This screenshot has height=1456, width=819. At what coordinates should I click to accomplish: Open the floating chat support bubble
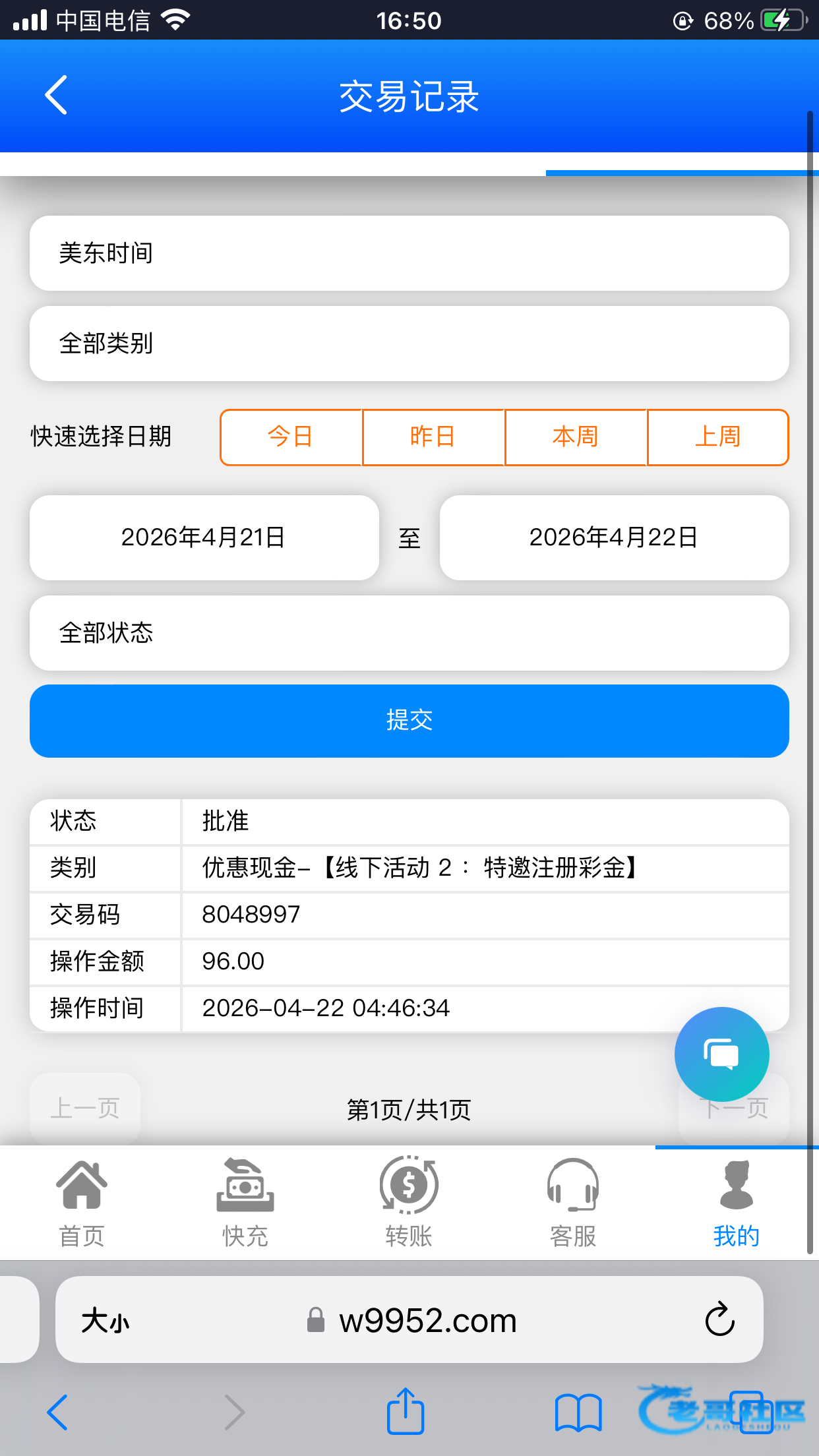click(721, 1054)
